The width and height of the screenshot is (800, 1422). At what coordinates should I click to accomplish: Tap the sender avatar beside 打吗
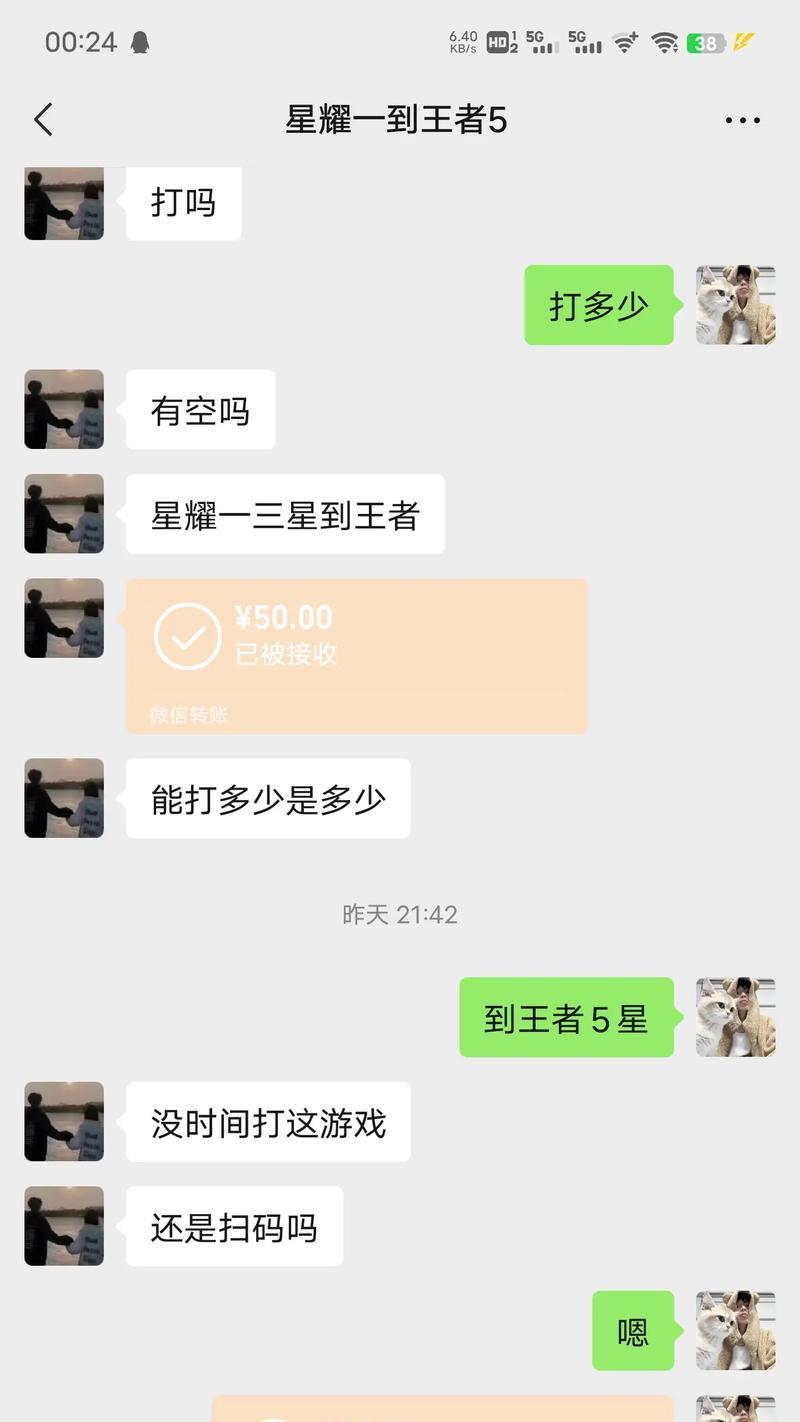coord(64,204)
